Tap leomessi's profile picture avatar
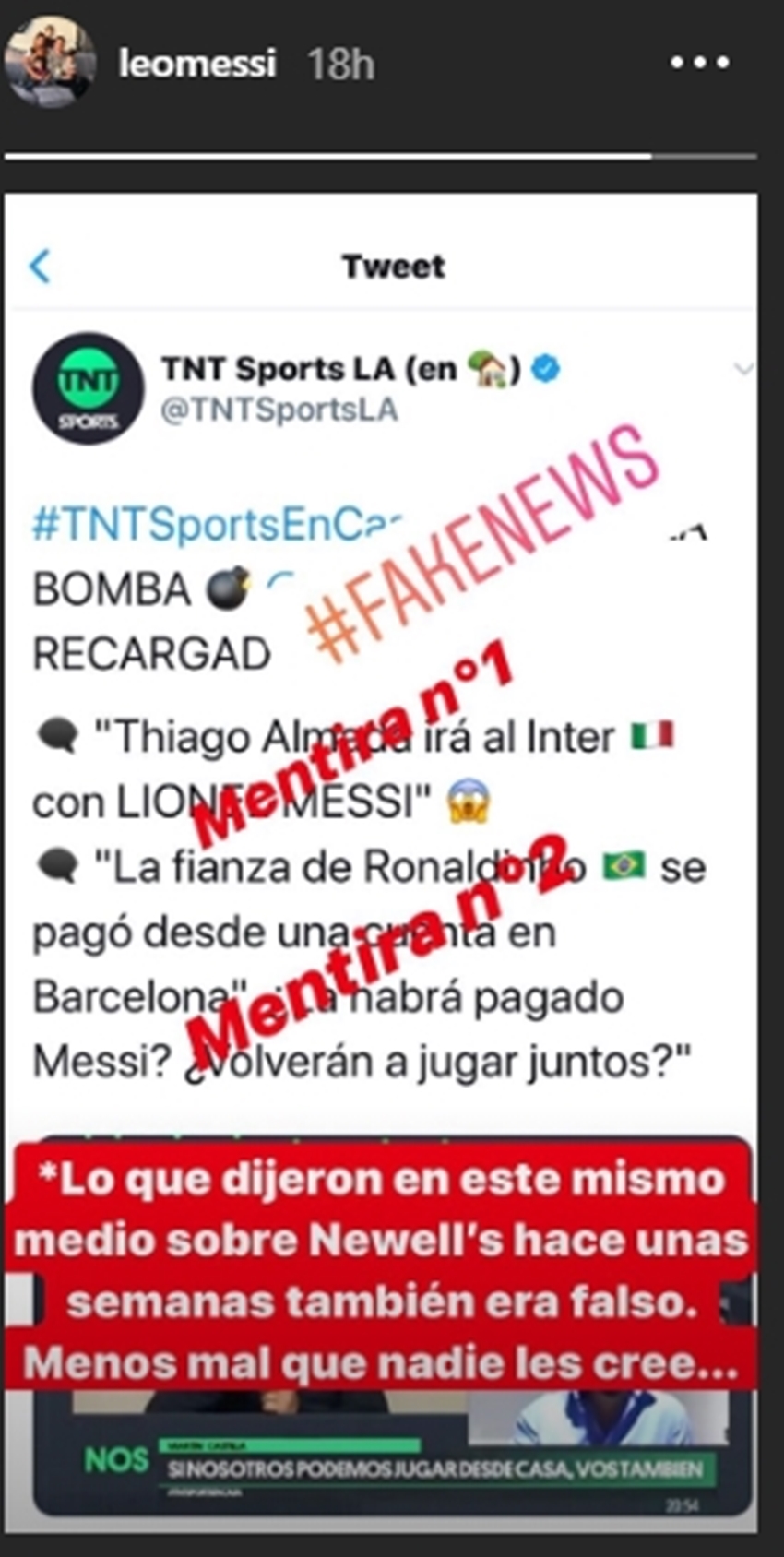Viewport: 784px width, 1557px height. (51, 63)
